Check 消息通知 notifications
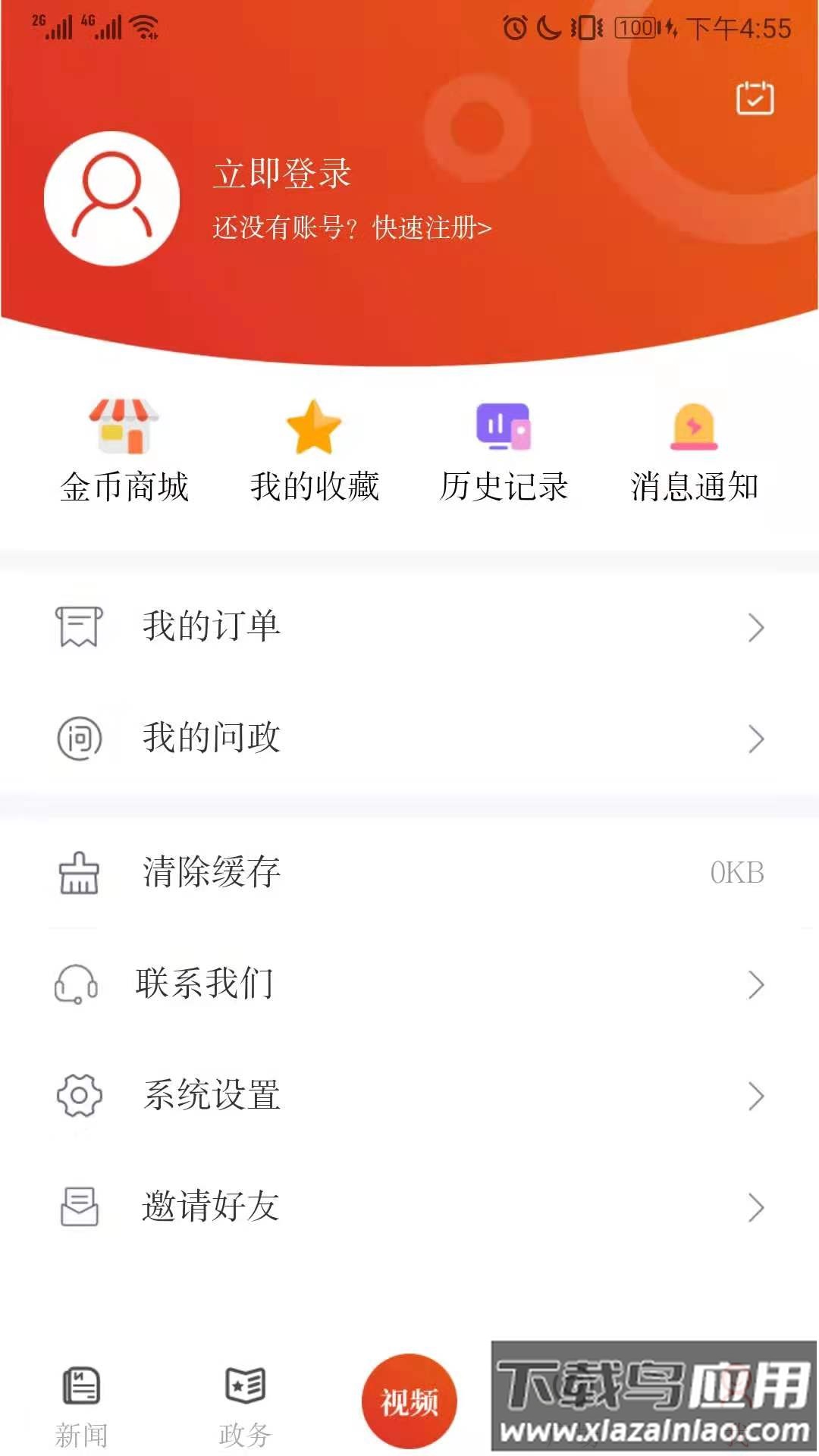 694,452
